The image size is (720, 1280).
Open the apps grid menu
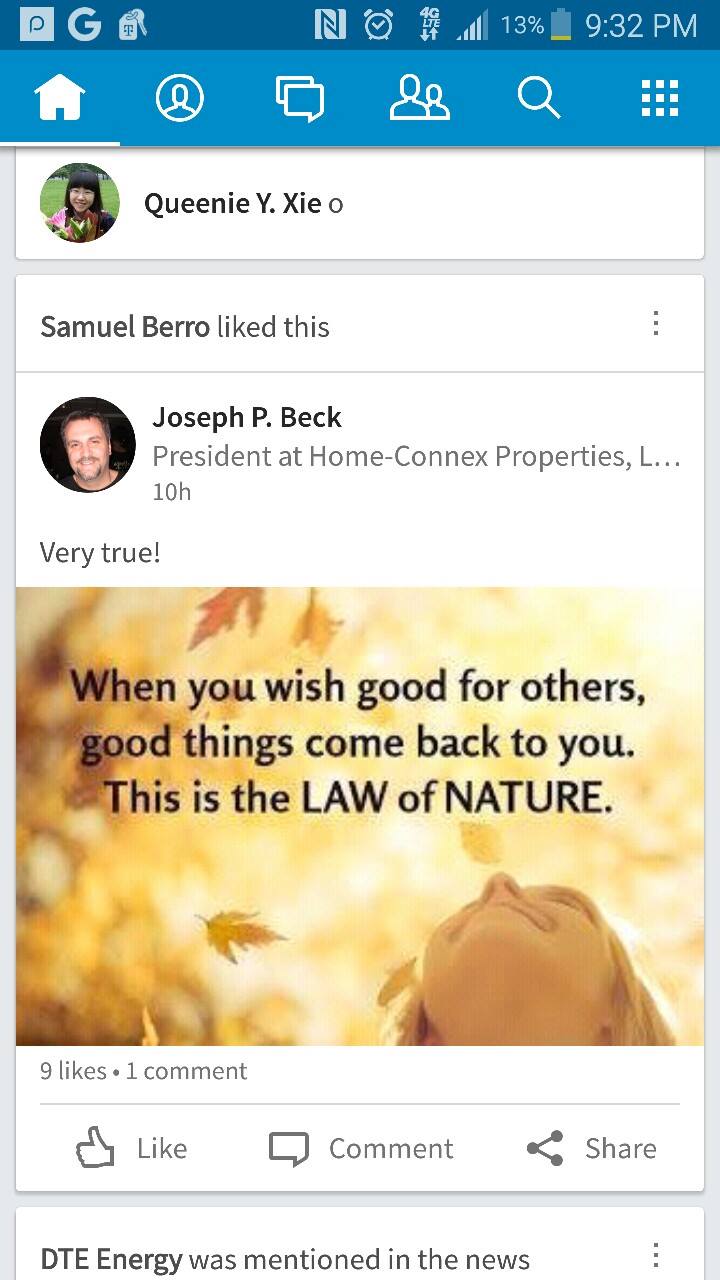pos(659,99)
